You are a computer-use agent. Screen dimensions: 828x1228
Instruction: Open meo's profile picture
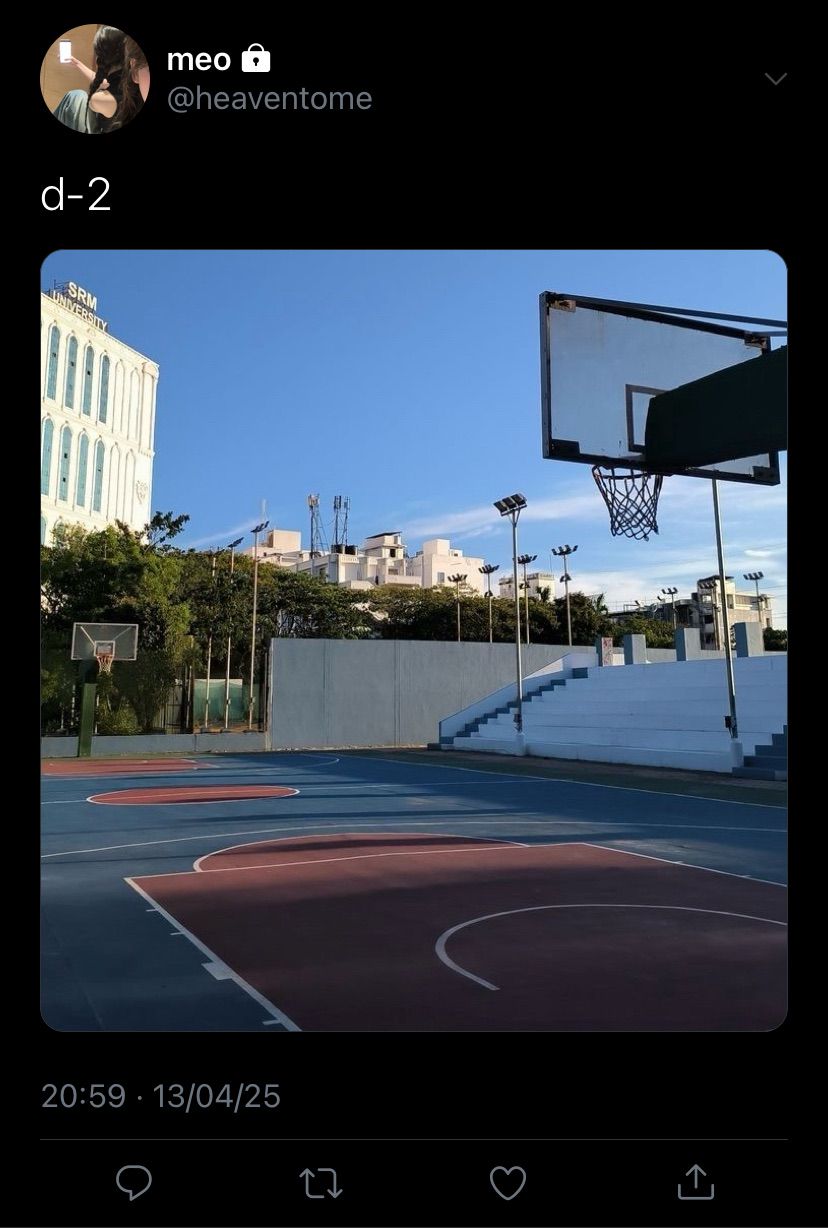click(94, 79)
